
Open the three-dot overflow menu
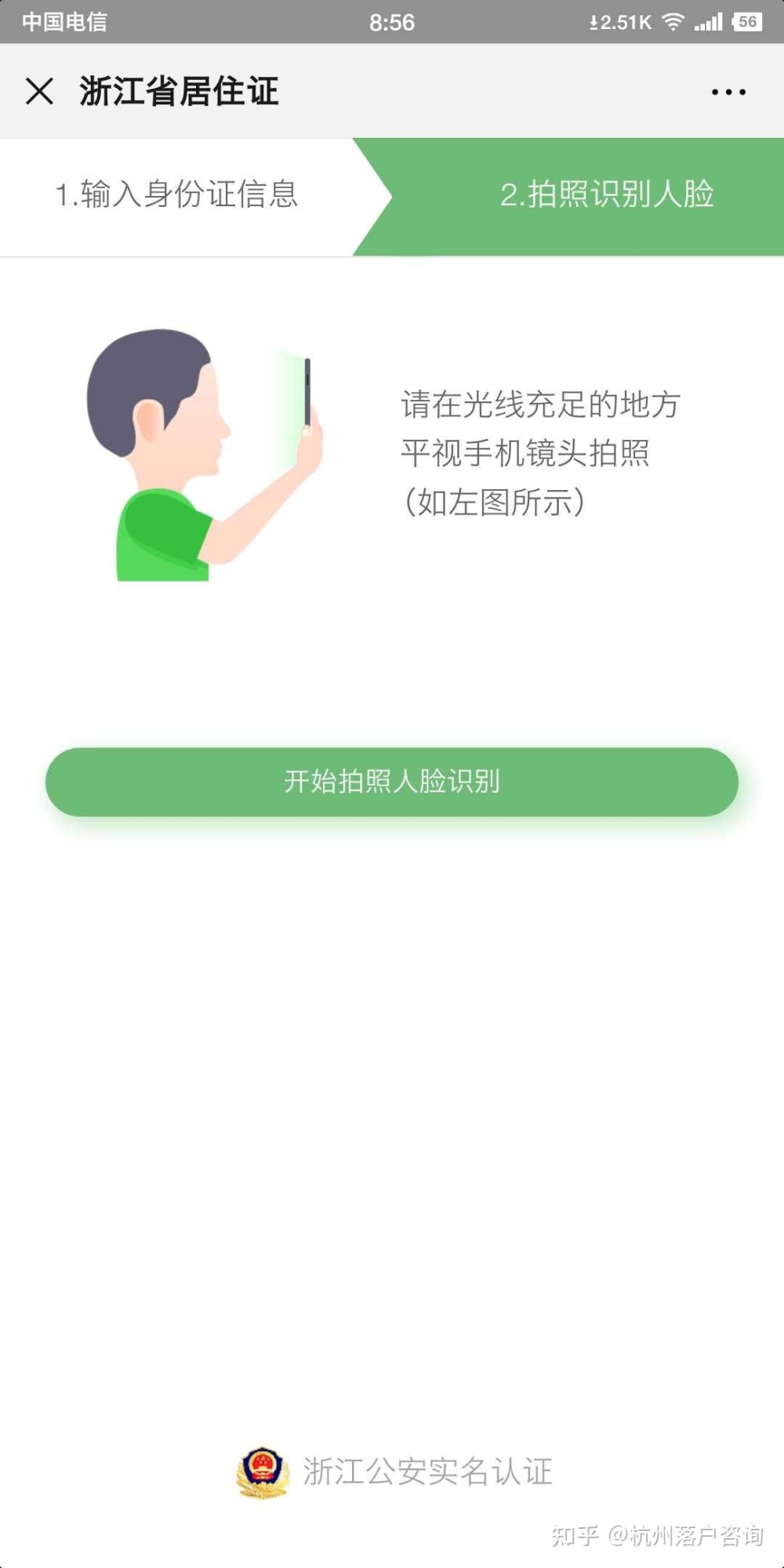(728, 92)
